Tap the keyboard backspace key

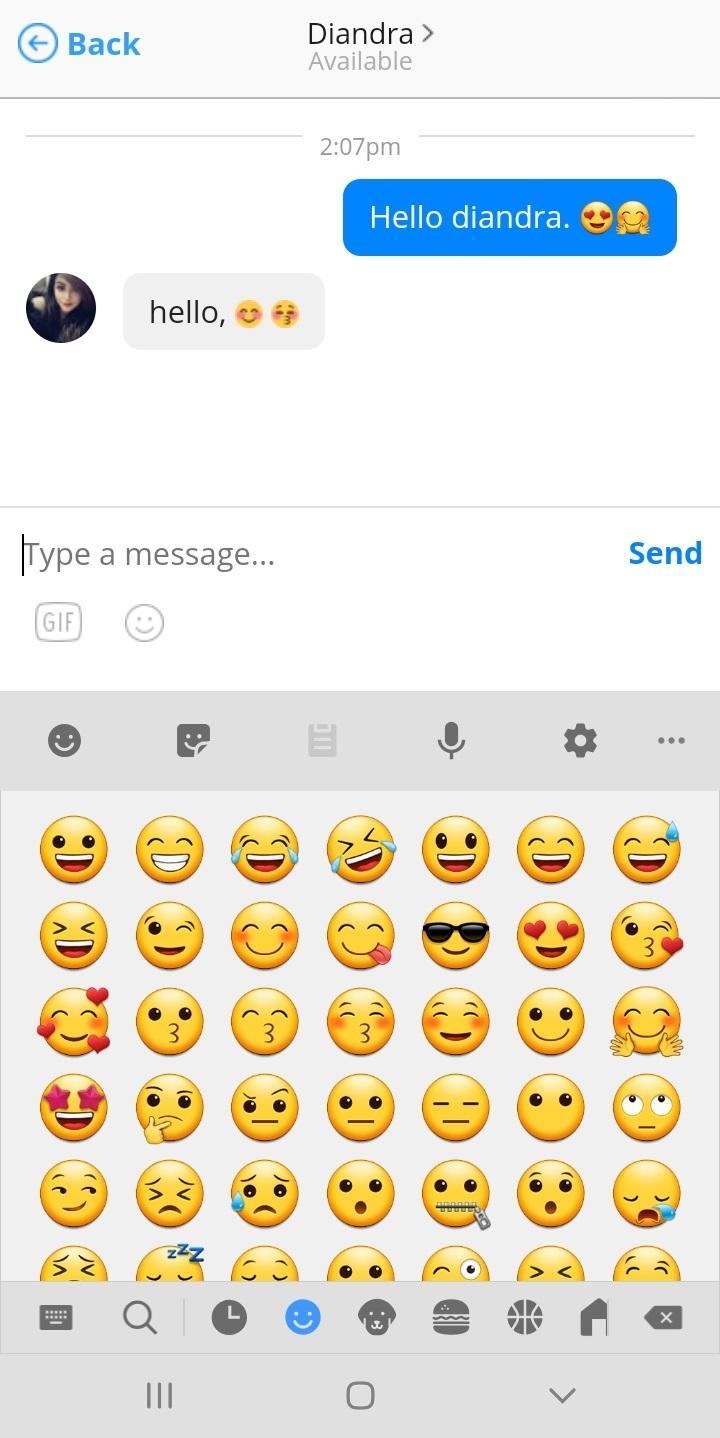coord(664,1317)
